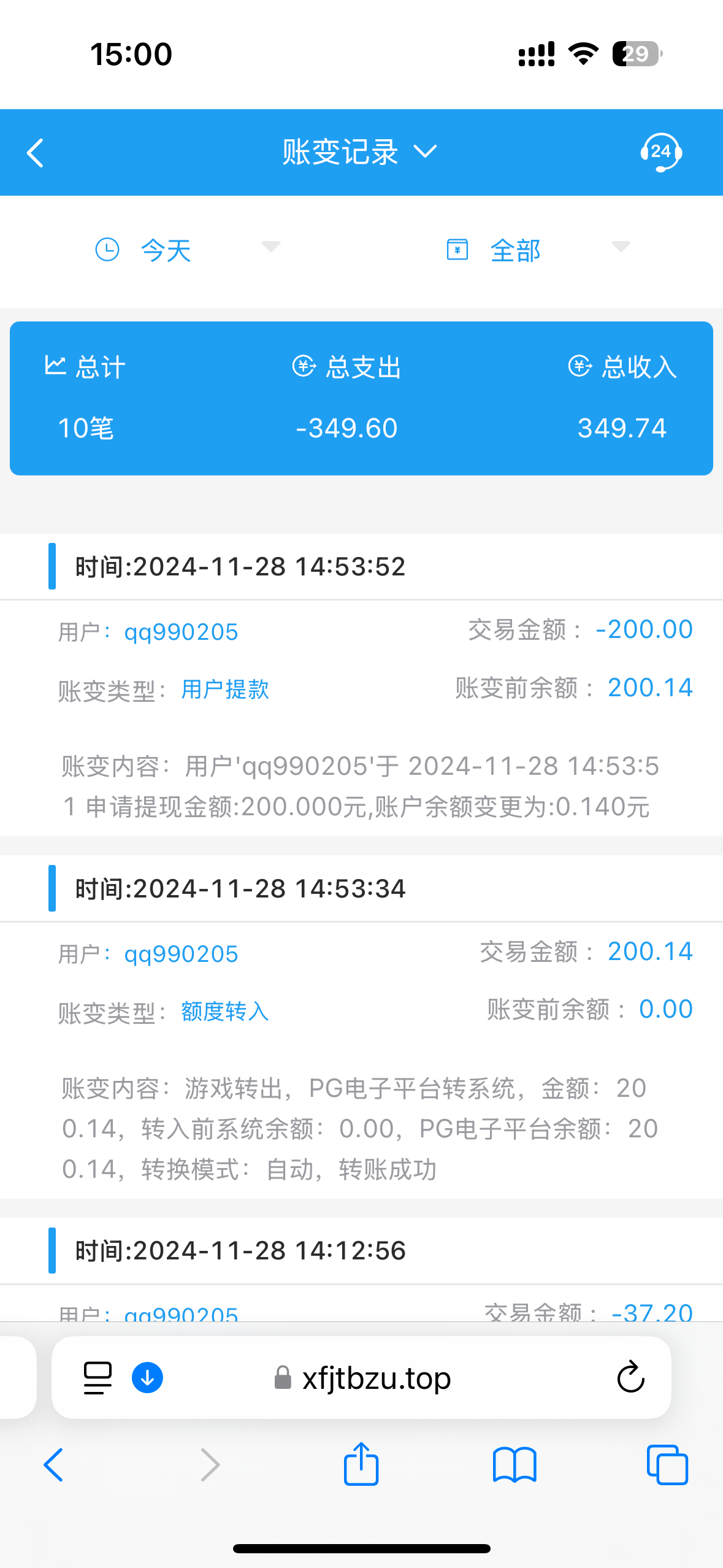The width and height of the screenshot is (723, 1568).
Task: Share this page
Action: click(361, 1464)
